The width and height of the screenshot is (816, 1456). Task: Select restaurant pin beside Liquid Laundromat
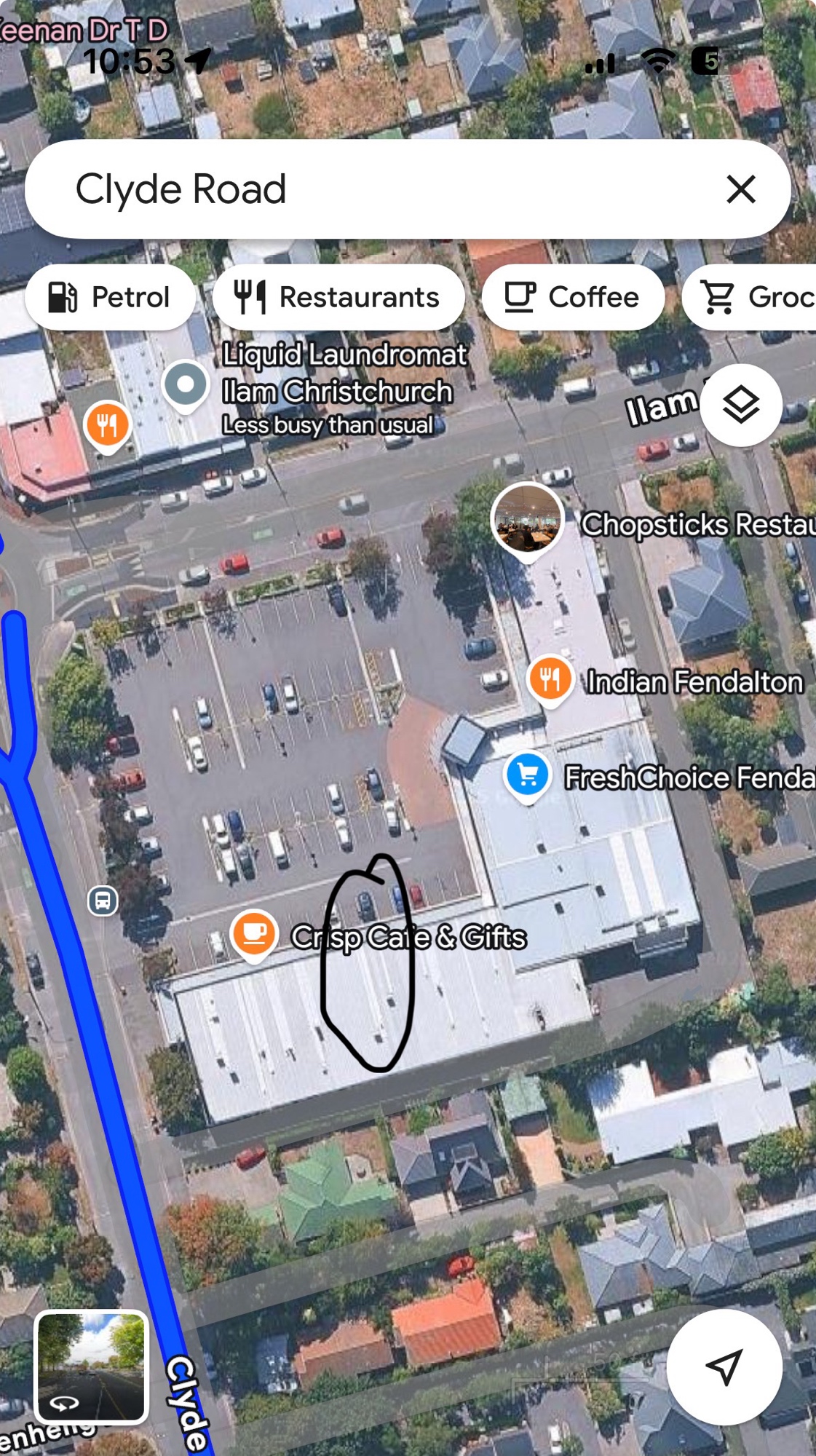point(108,425)
